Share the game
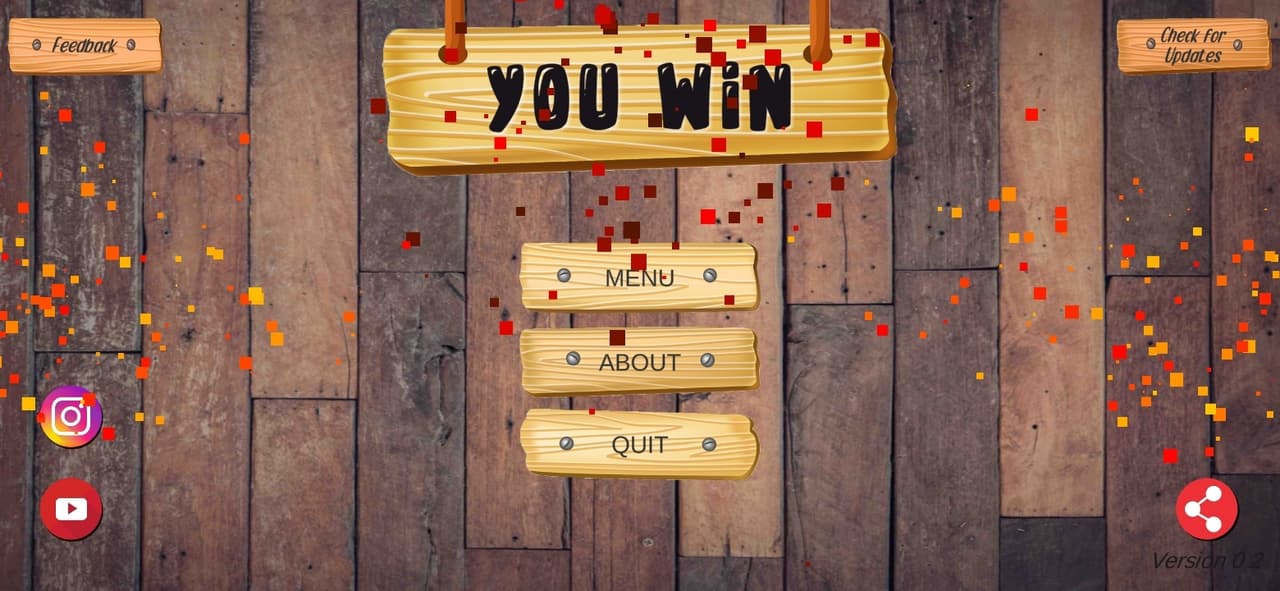 point(1206,509)
